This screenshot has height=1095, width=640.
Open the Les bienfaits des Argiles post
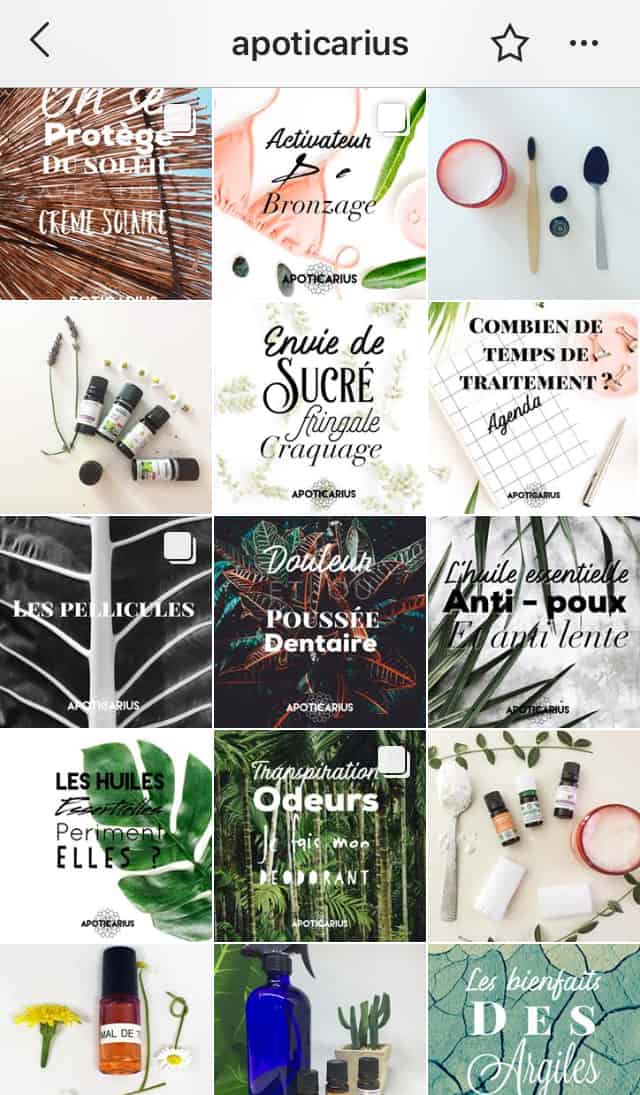tap(534, 1020)
